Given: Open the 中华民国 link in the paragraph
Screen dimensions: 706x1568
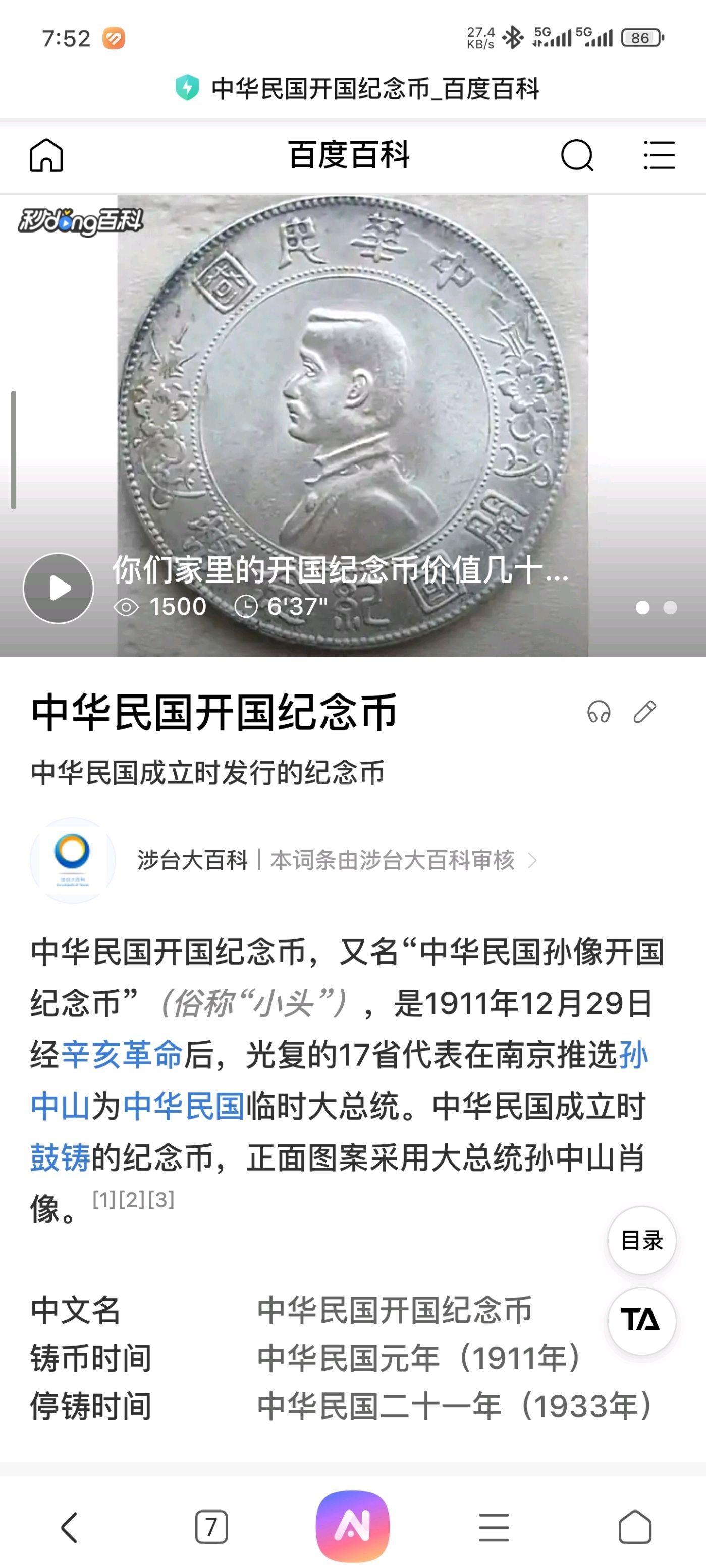Looking at the screenshot, I should [184, 1106].
